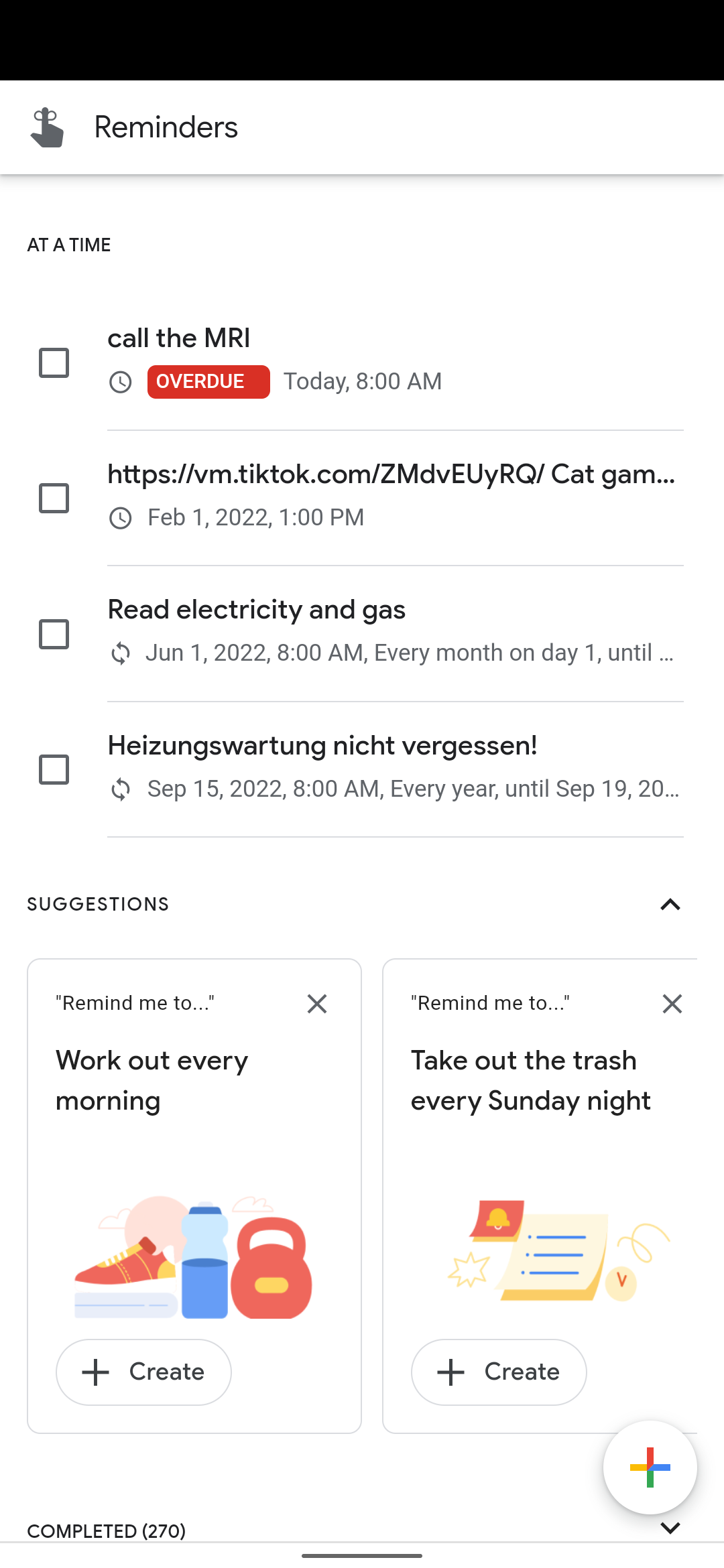Screen dimensions: 724x1568
Task: Expand the Completed section
Action: pos(670,1531)
